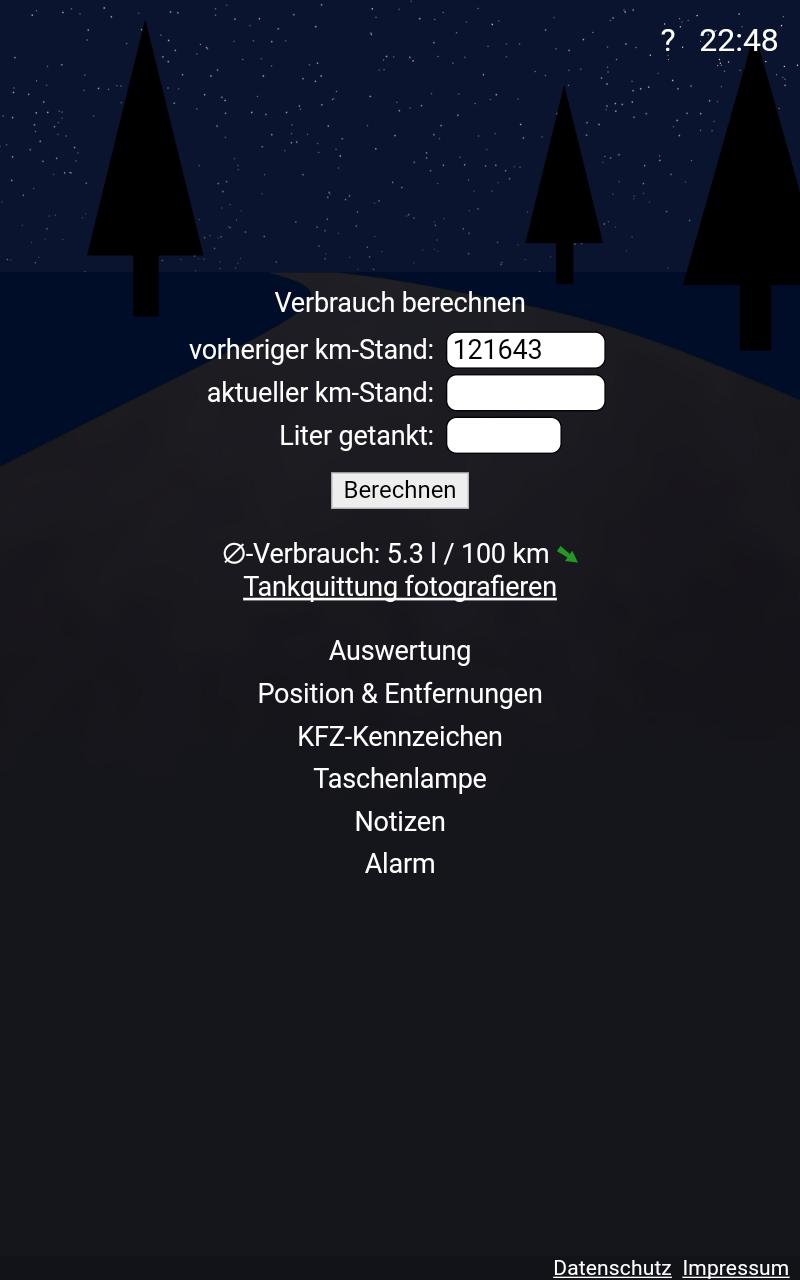Open the Impressum legal notice
The height and width of the screenshot is (1280, 800).
734,1267
